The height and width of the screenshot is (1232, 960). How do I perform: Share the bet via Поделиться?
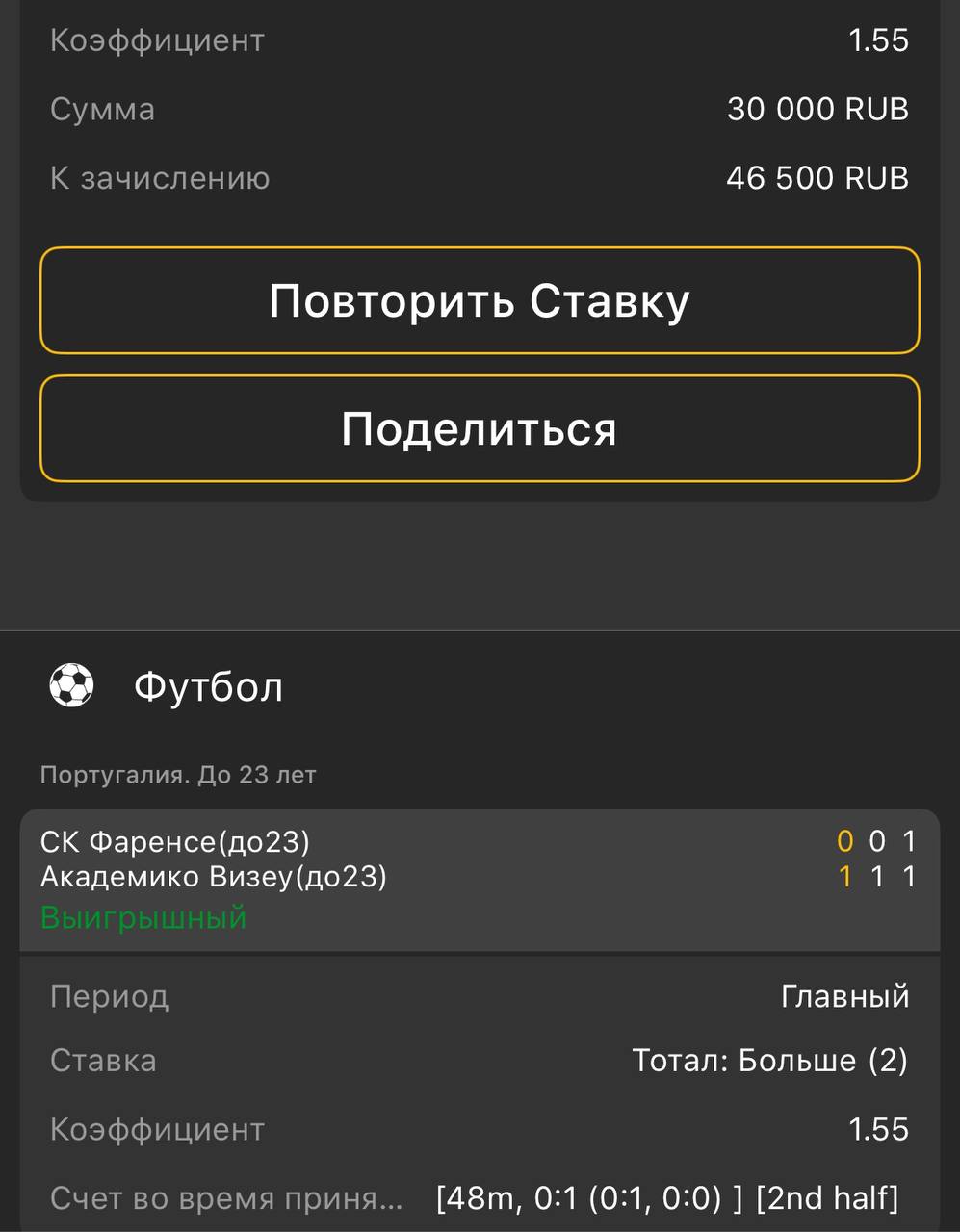(x=480, y=429)
